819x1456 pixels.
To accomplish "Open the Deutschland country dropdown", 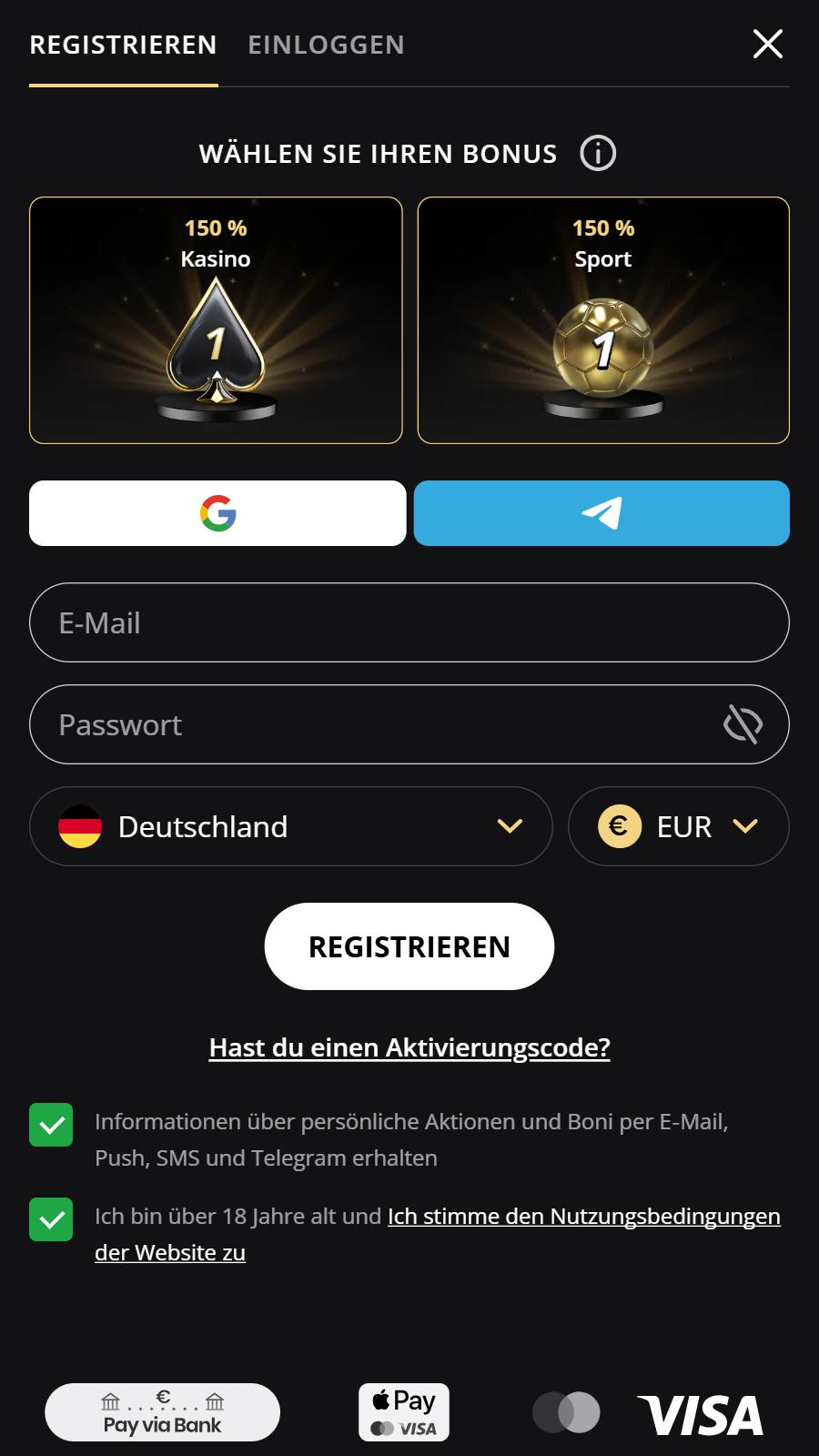I will point(291,826).
